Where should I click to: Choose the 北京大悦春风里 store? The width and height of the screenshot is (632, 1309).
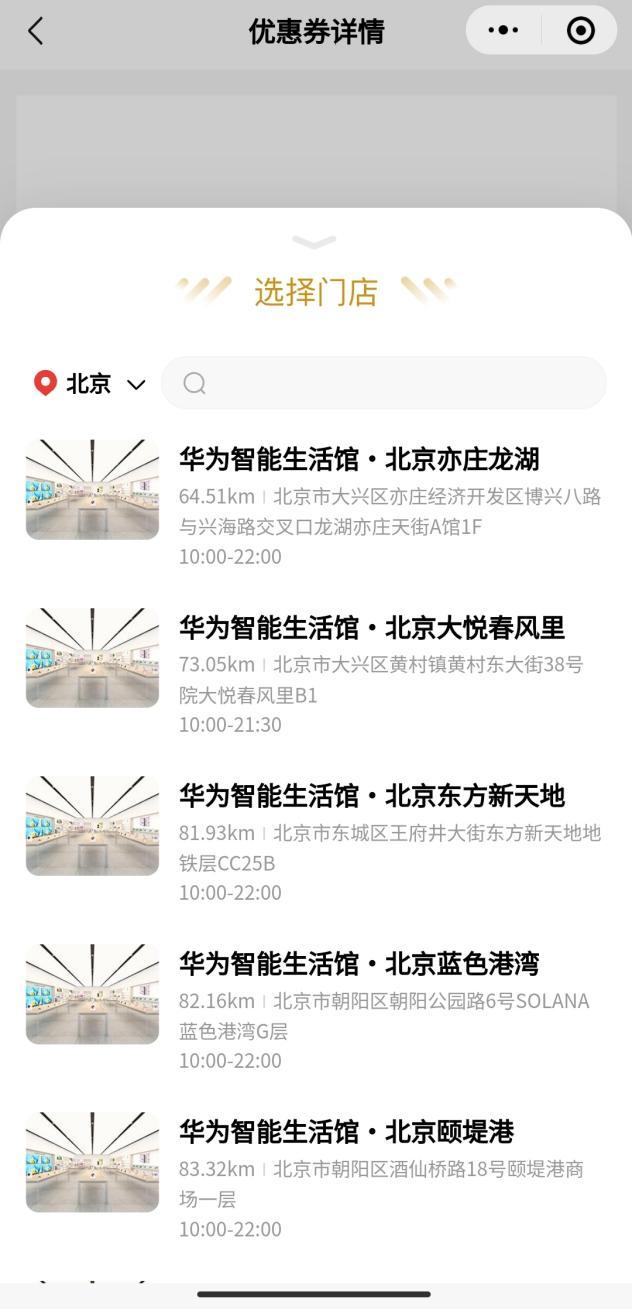[371, 628]
